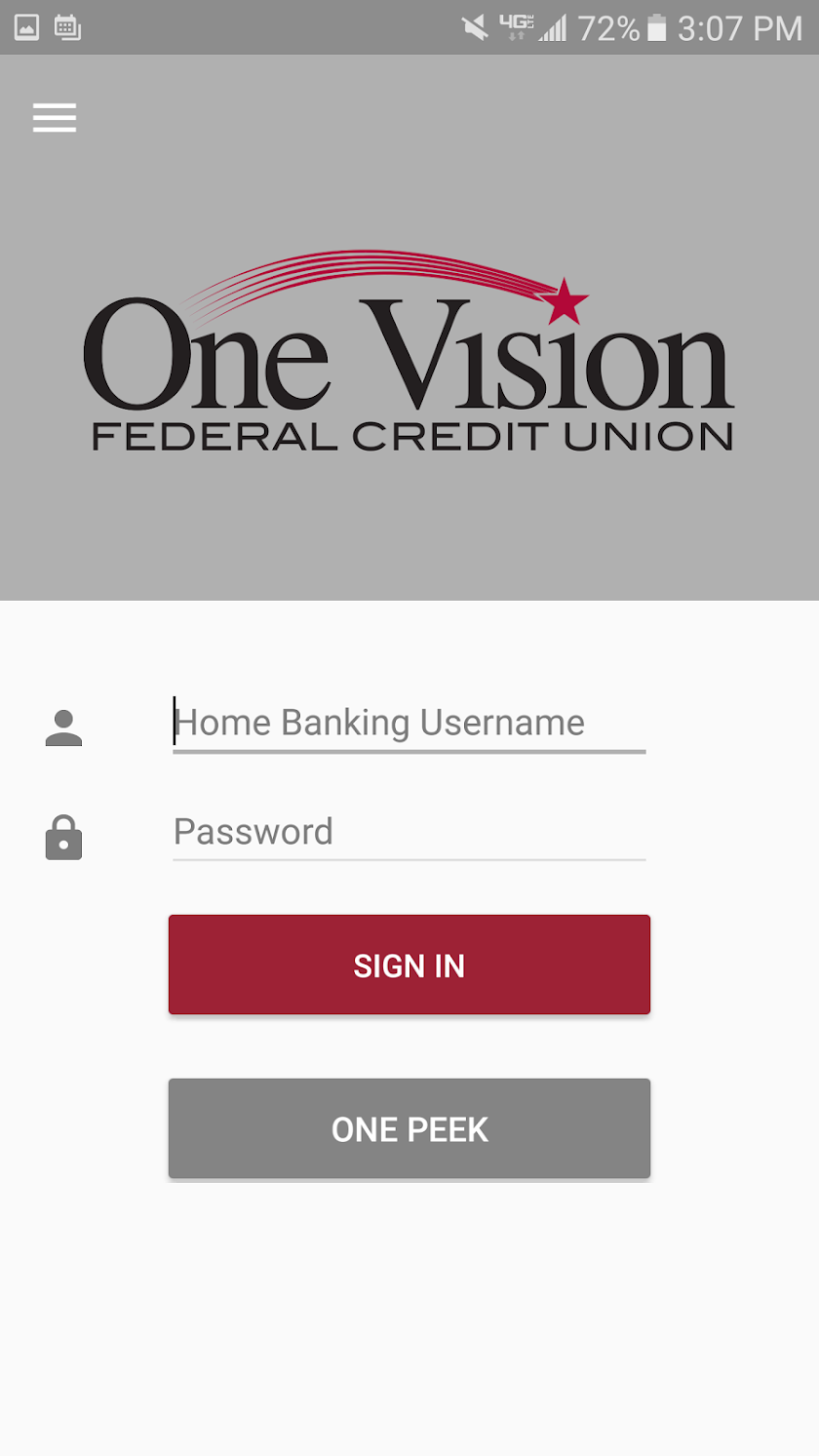Open the hamburger navigation menu
The width and height of the screenshot is (819, 1456).
point(54,118)
